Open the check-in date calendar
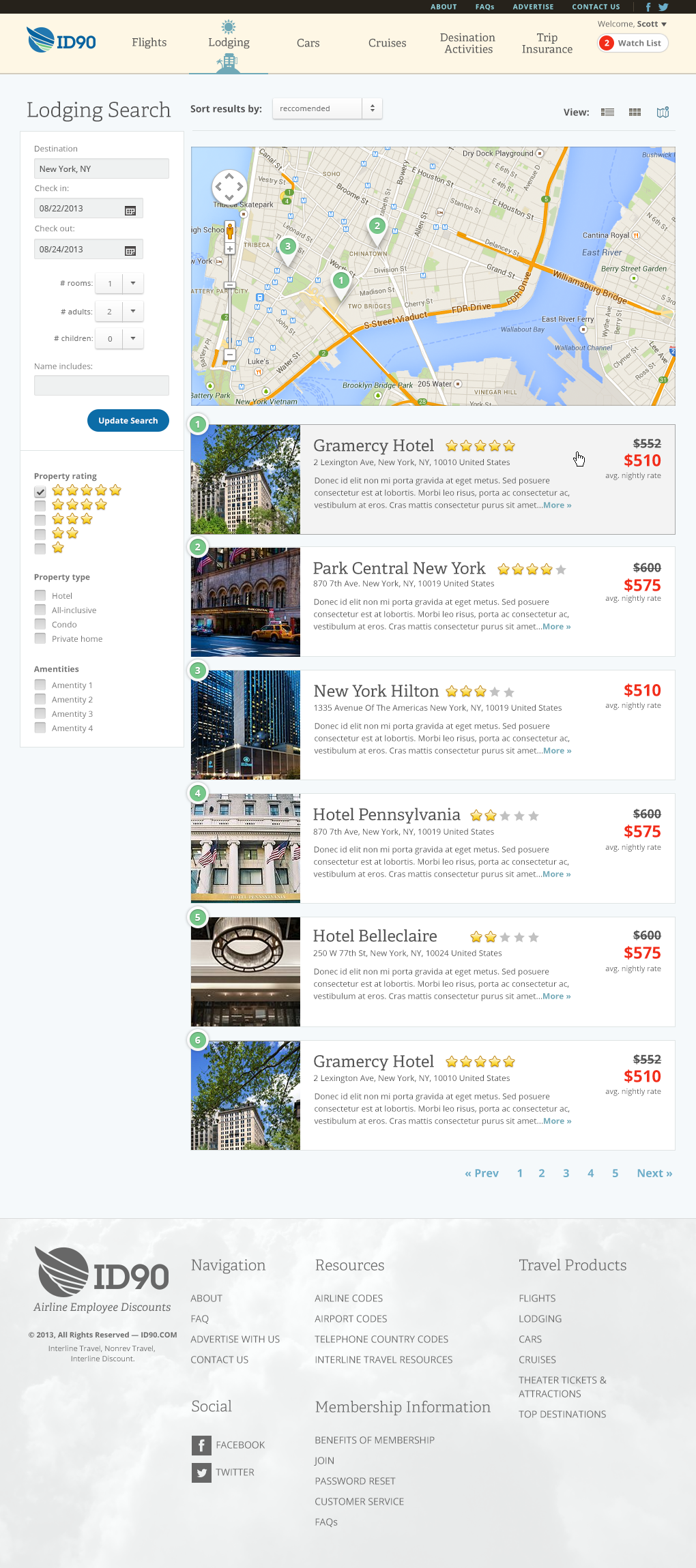Screen dimensions: 696x1568 click(x=130, y=210)
